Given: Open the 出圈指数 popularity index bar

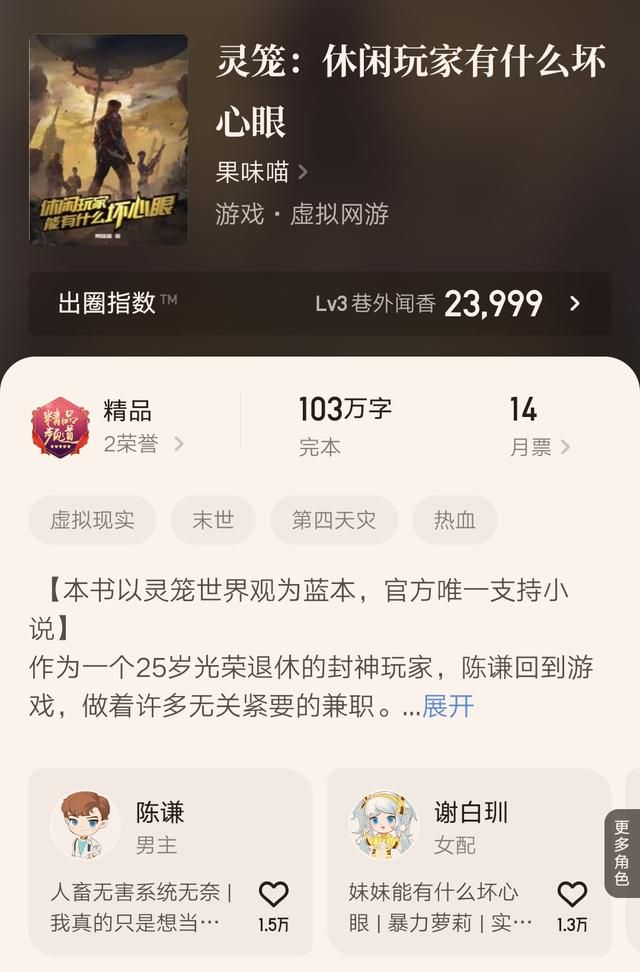Looking at the screenshot, I should [319, 303].
